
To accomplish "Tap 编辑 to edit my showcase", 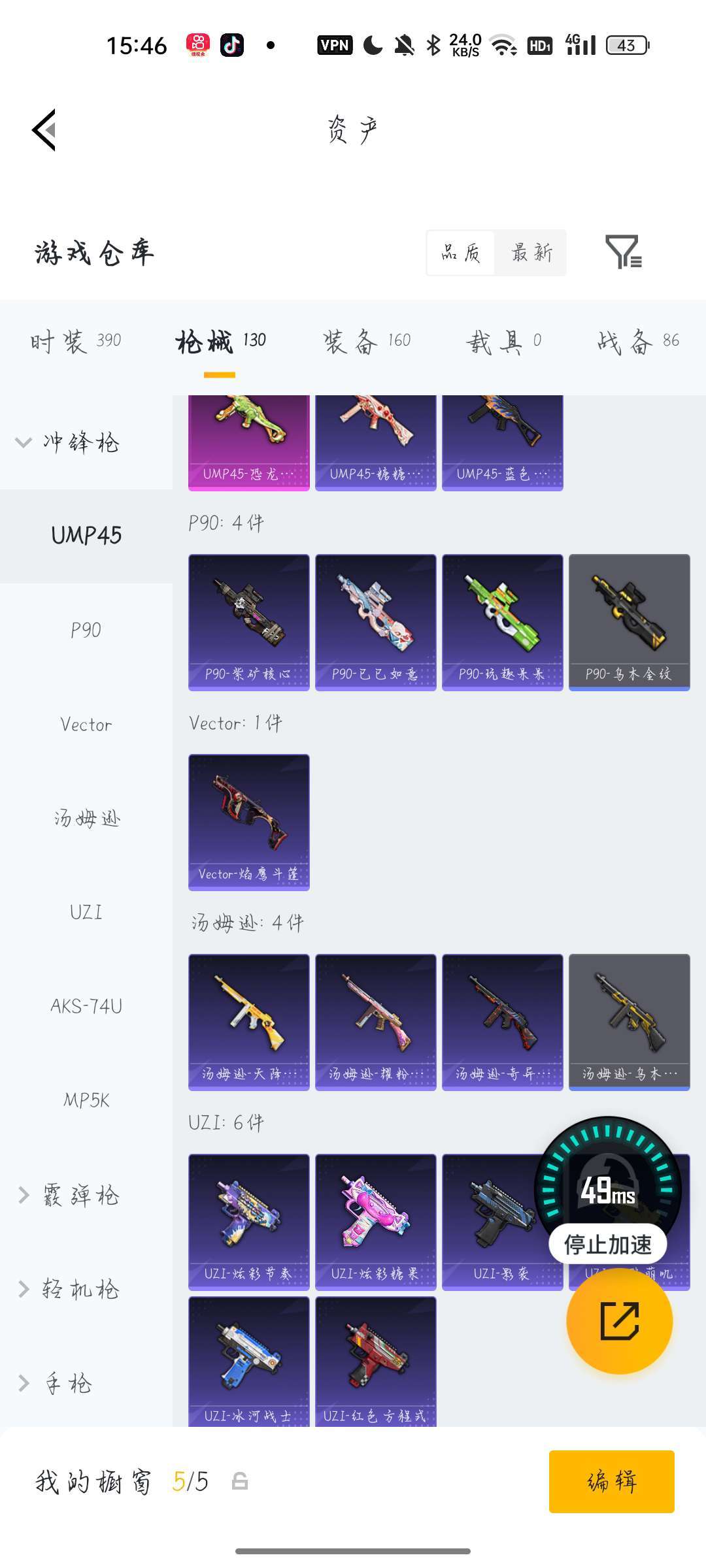I will pyautogui.click(x=612, y=1482).
